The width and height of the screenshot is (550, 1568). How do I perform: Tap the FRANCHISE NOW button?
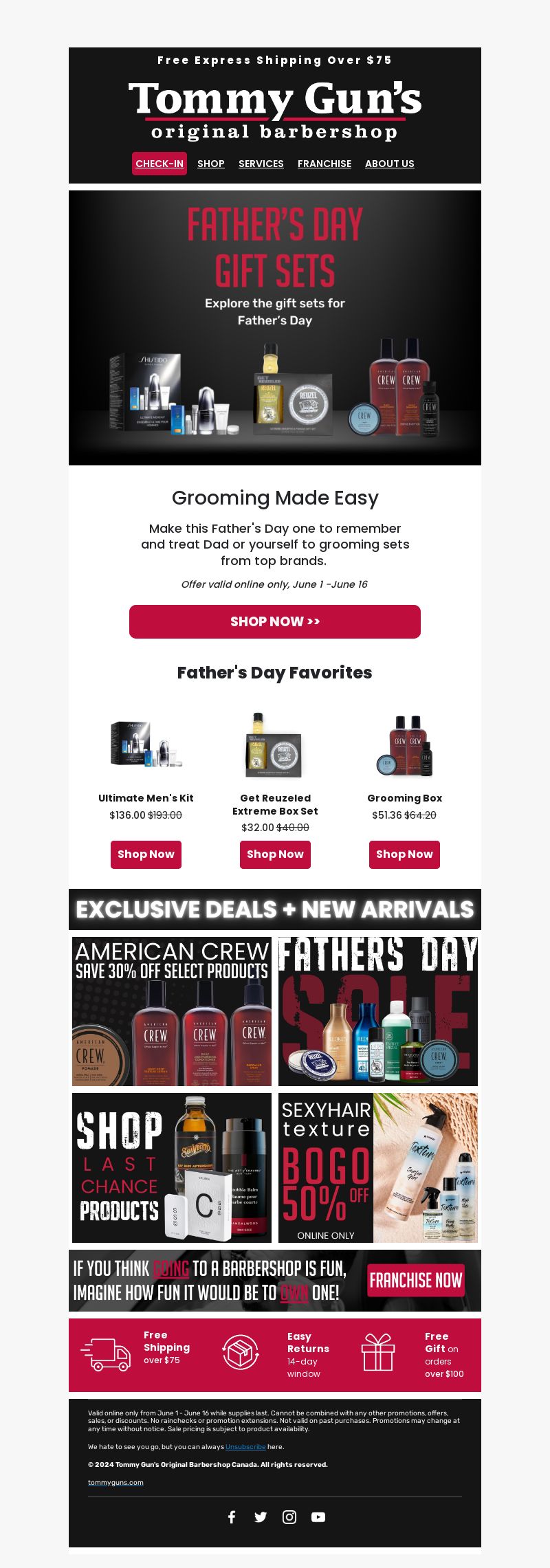click(x=415, y=1281)
